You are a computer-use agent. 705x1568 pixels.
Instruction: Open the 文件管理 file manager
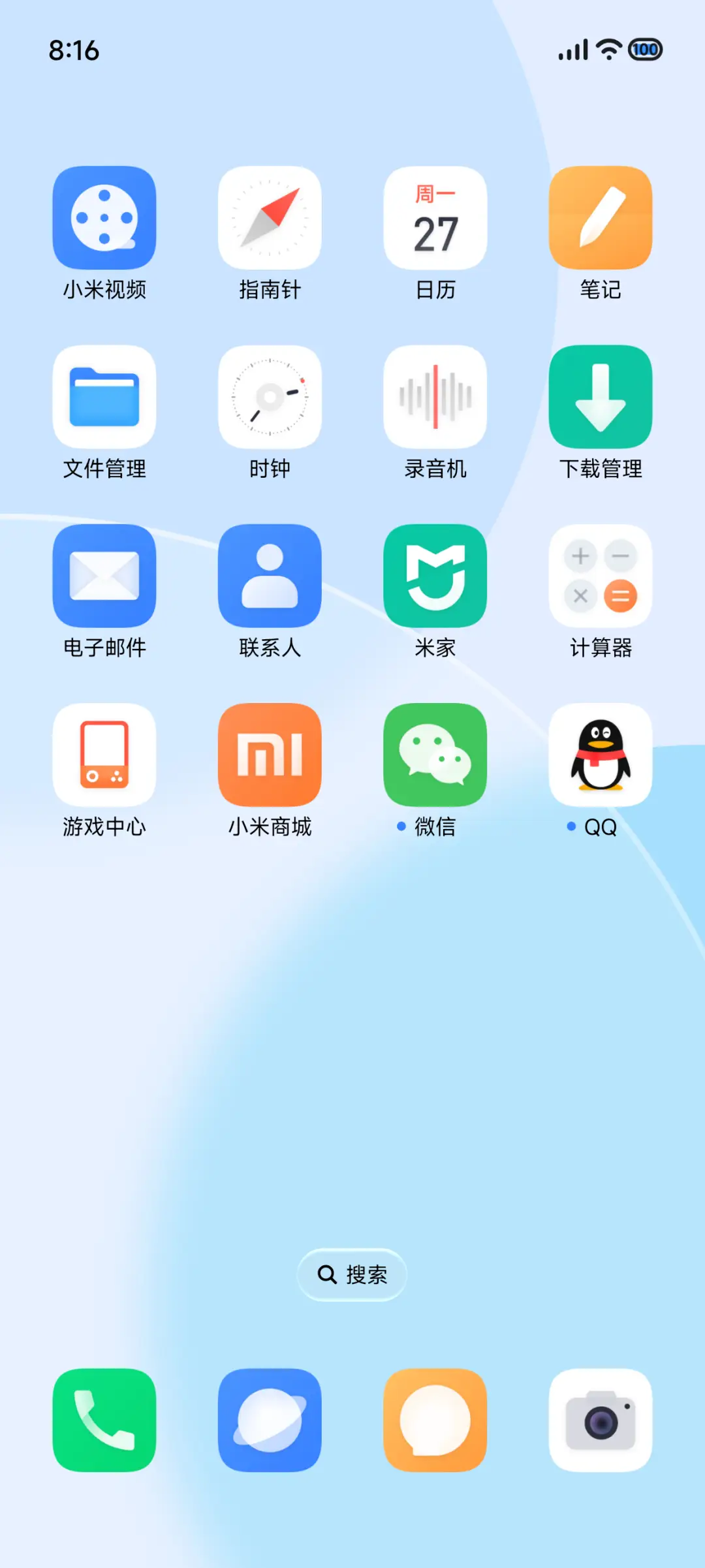click(x=104, y=396)
